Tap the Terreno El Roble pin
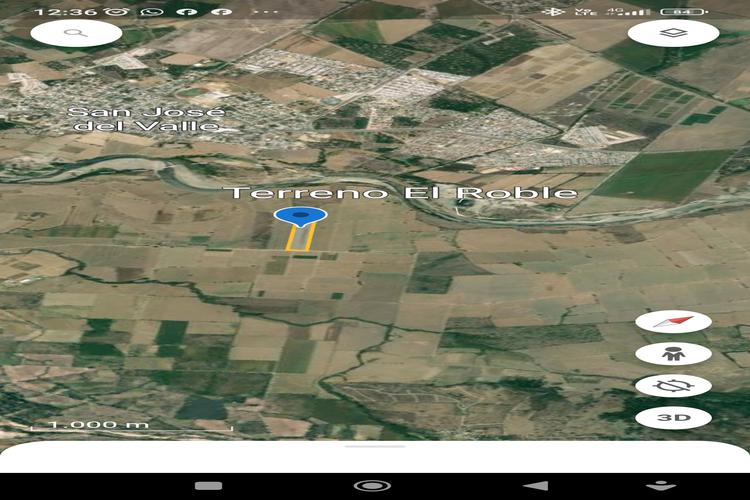This screenshot has height=500, width=750. pyautogui.click(x=299, y=218)
